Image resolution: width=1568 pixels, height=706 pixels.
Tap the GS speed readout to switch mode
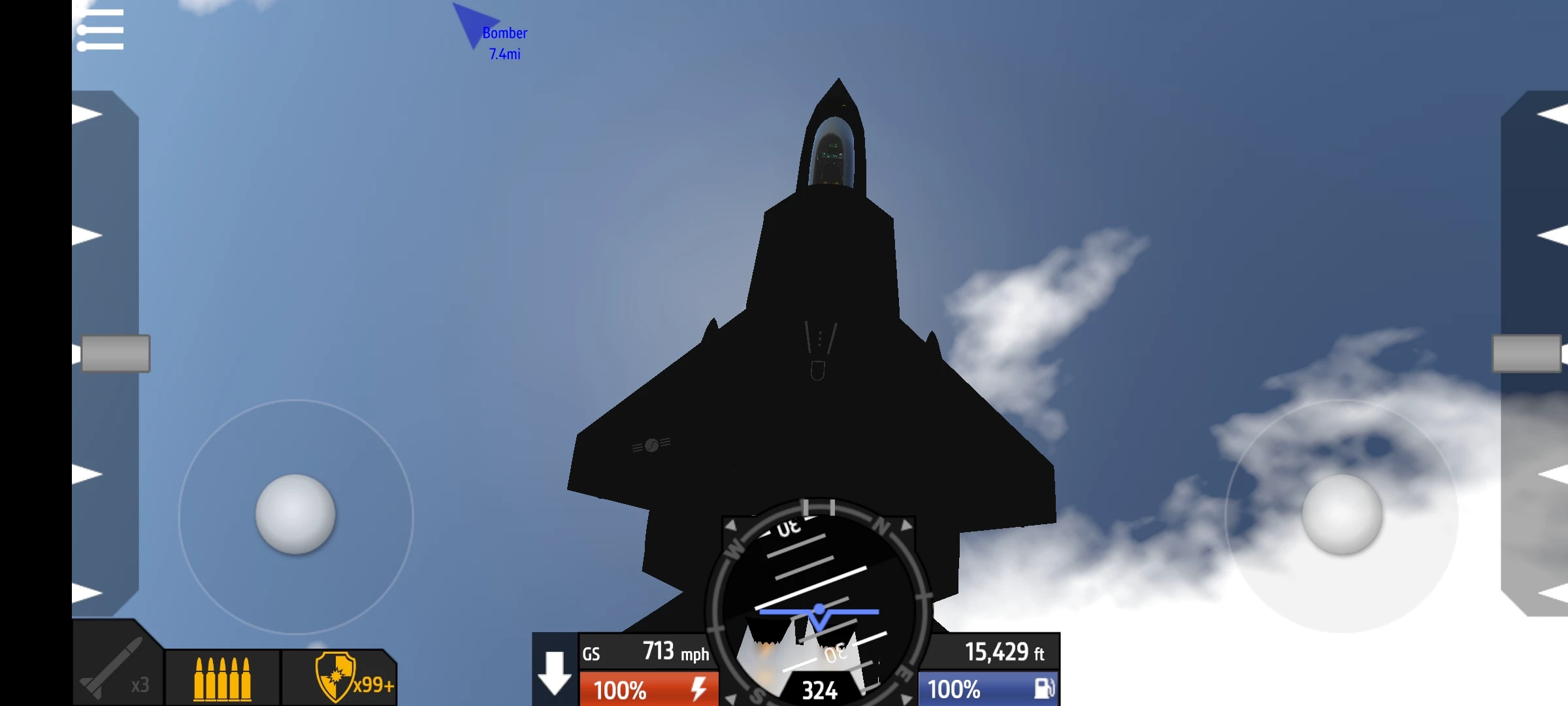[647, 652]
